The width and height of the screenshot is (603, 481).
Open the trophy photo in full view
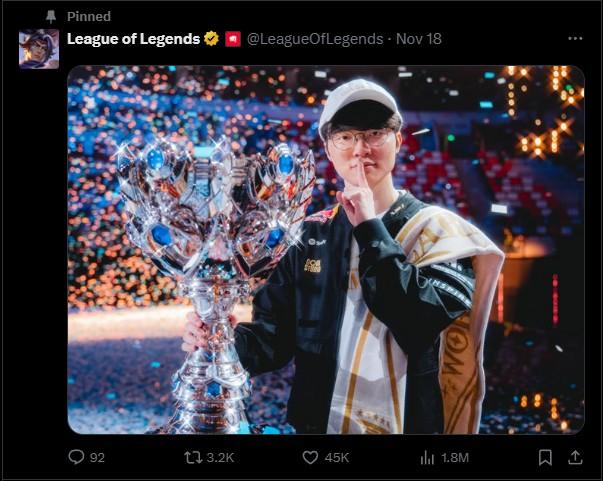coord(325,250)
